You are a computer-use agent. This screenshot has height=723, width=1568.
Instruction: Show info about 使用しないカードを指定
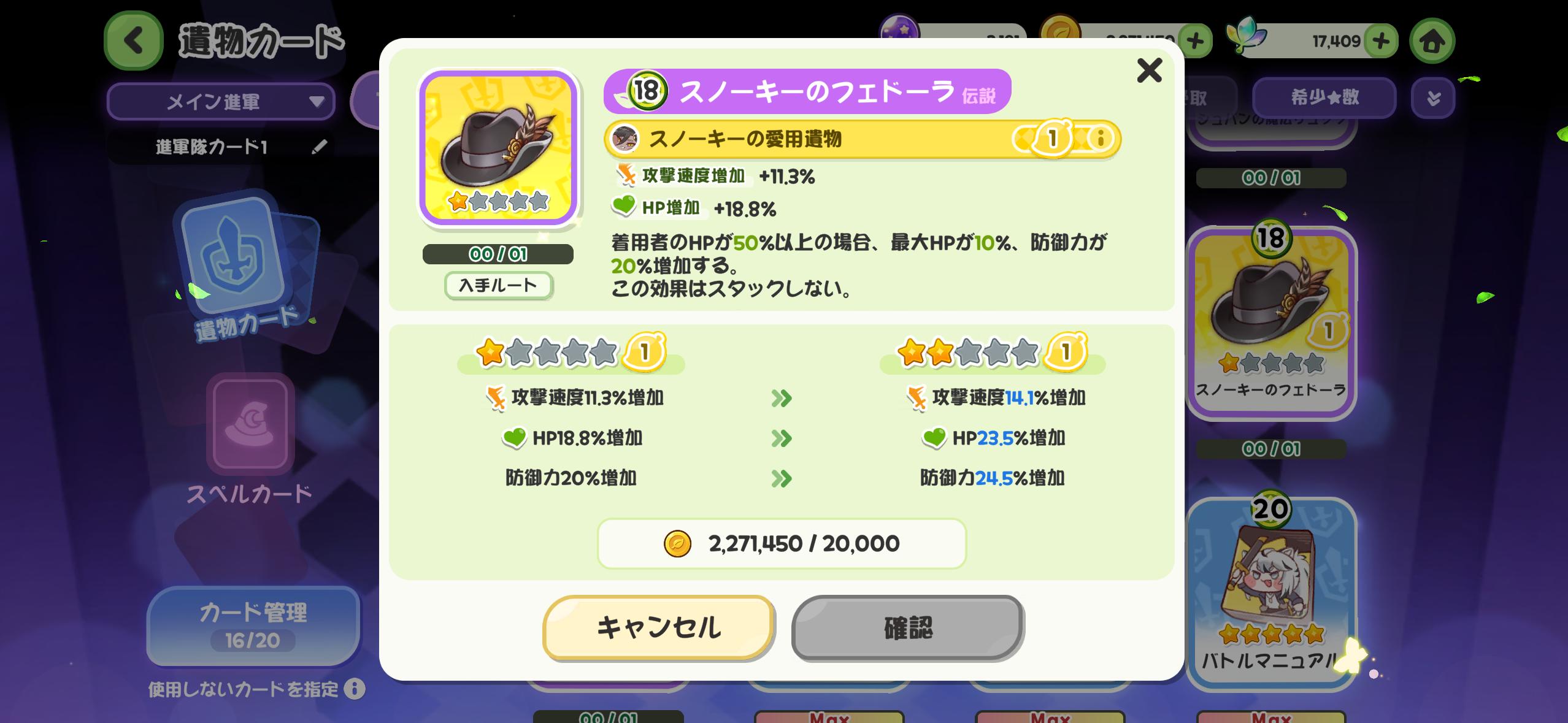[x=355, y=689]
